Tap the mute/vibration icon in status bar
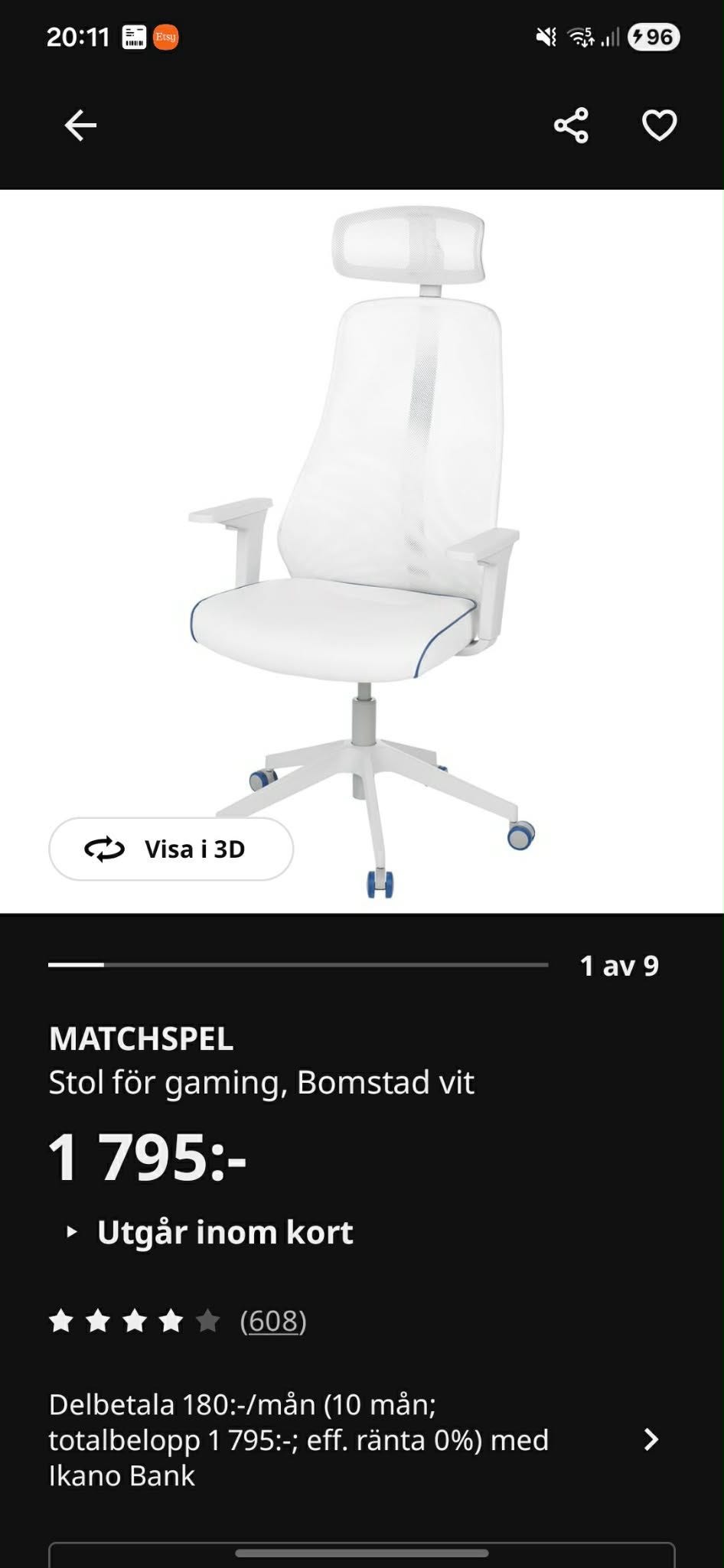The width and height of the screenshot is (724, 1568). pyautogui.click(x=543, y=34)
